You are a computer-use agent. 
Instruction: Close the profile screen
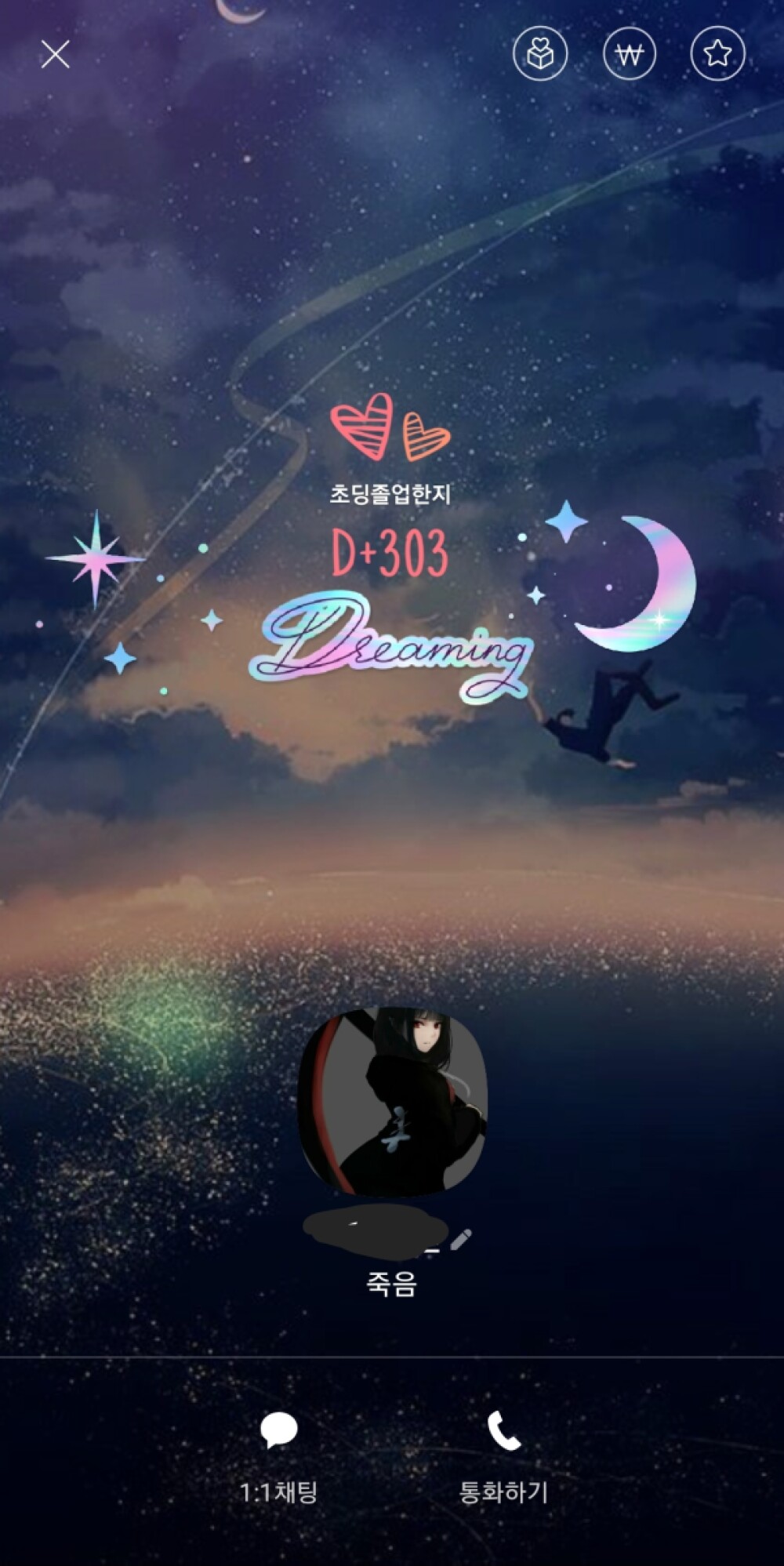pyautogui.click(x=55, y=54)
